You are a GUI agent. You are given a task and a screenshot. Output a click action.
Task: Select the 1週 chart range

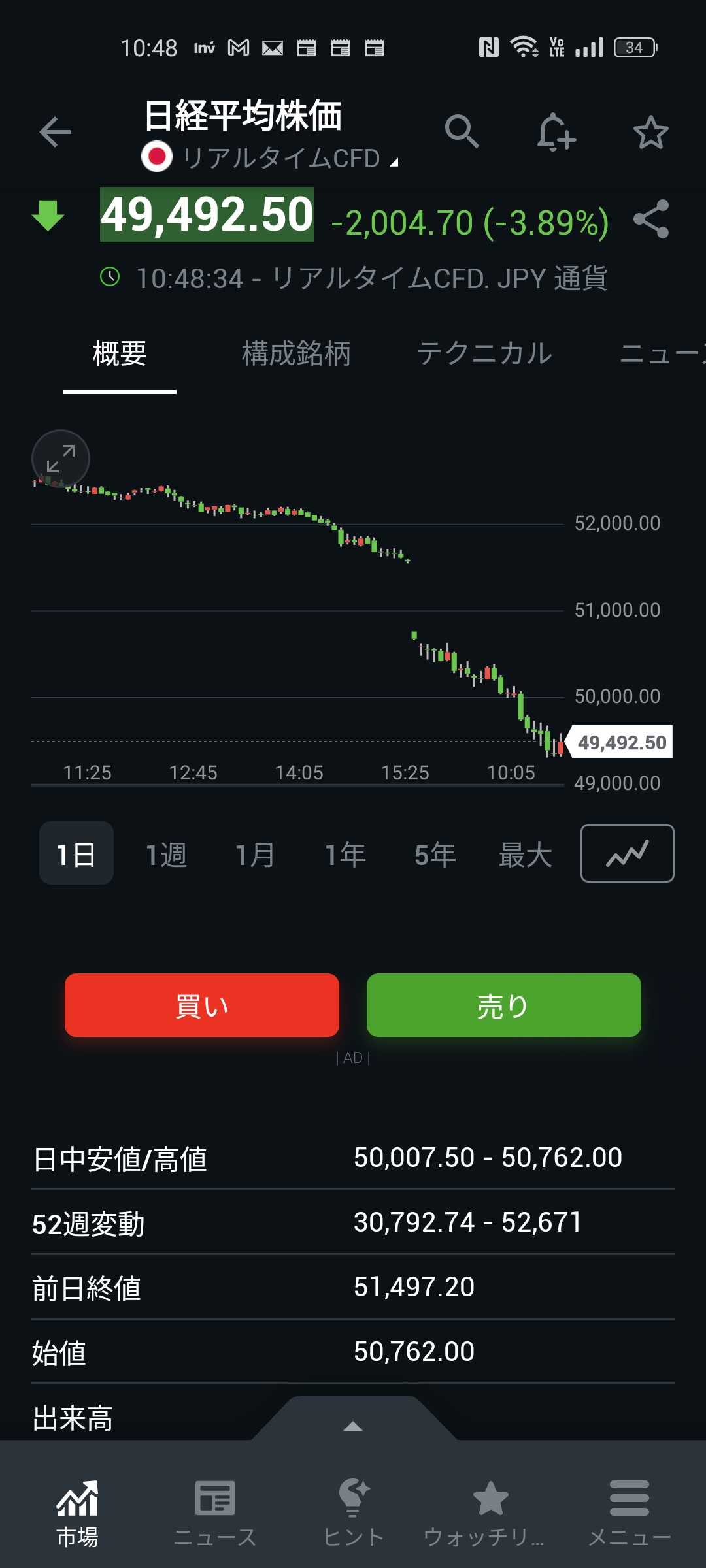166,855
